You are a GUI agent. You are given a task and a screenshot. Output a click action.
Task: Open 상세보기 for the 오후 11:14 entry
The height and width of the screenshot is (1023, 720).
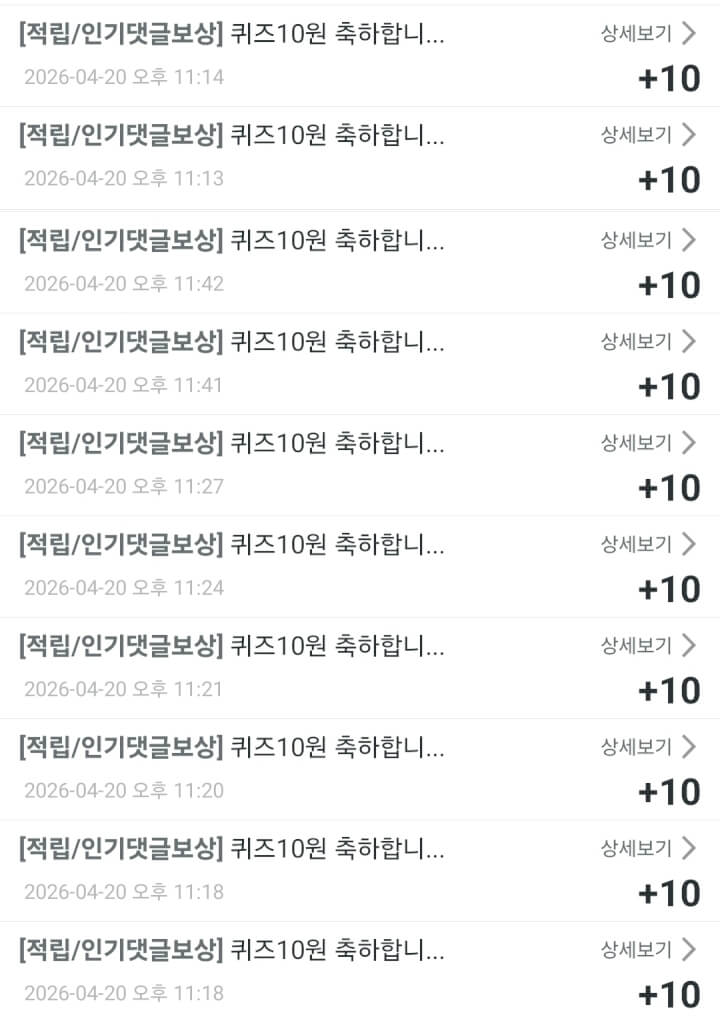[x=647, y=33]
